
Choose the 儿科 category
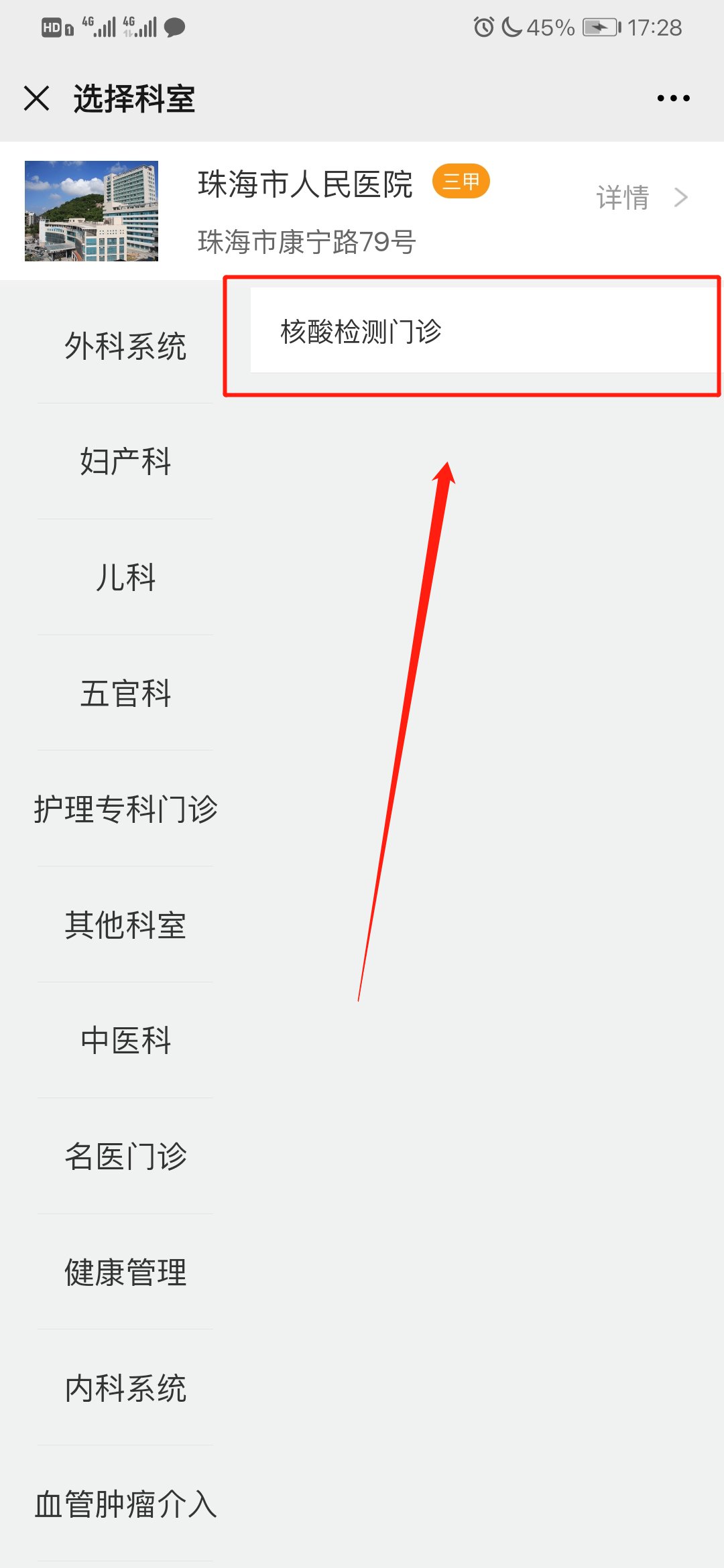125,578
